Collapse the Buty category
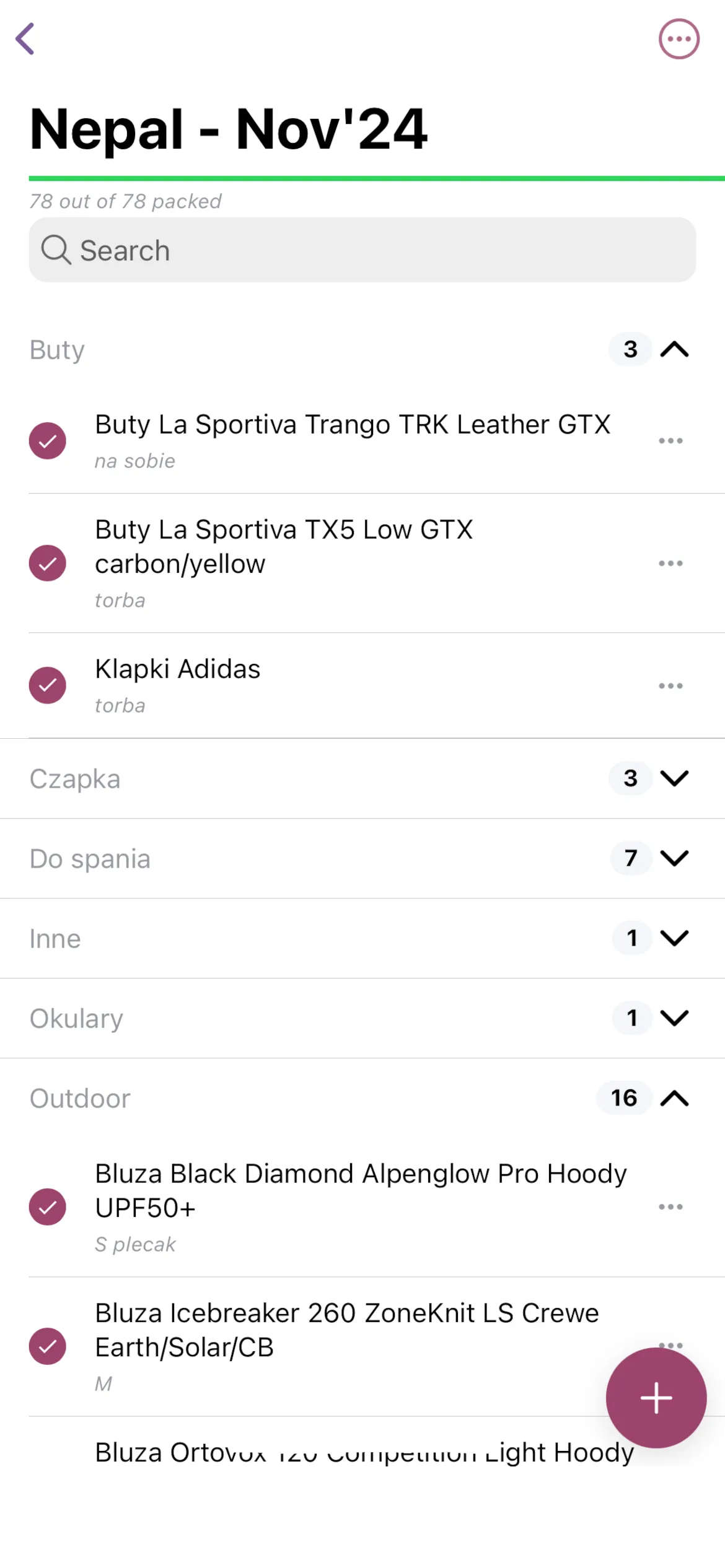Screen dimensions: 725x1568 coord(674,350)
